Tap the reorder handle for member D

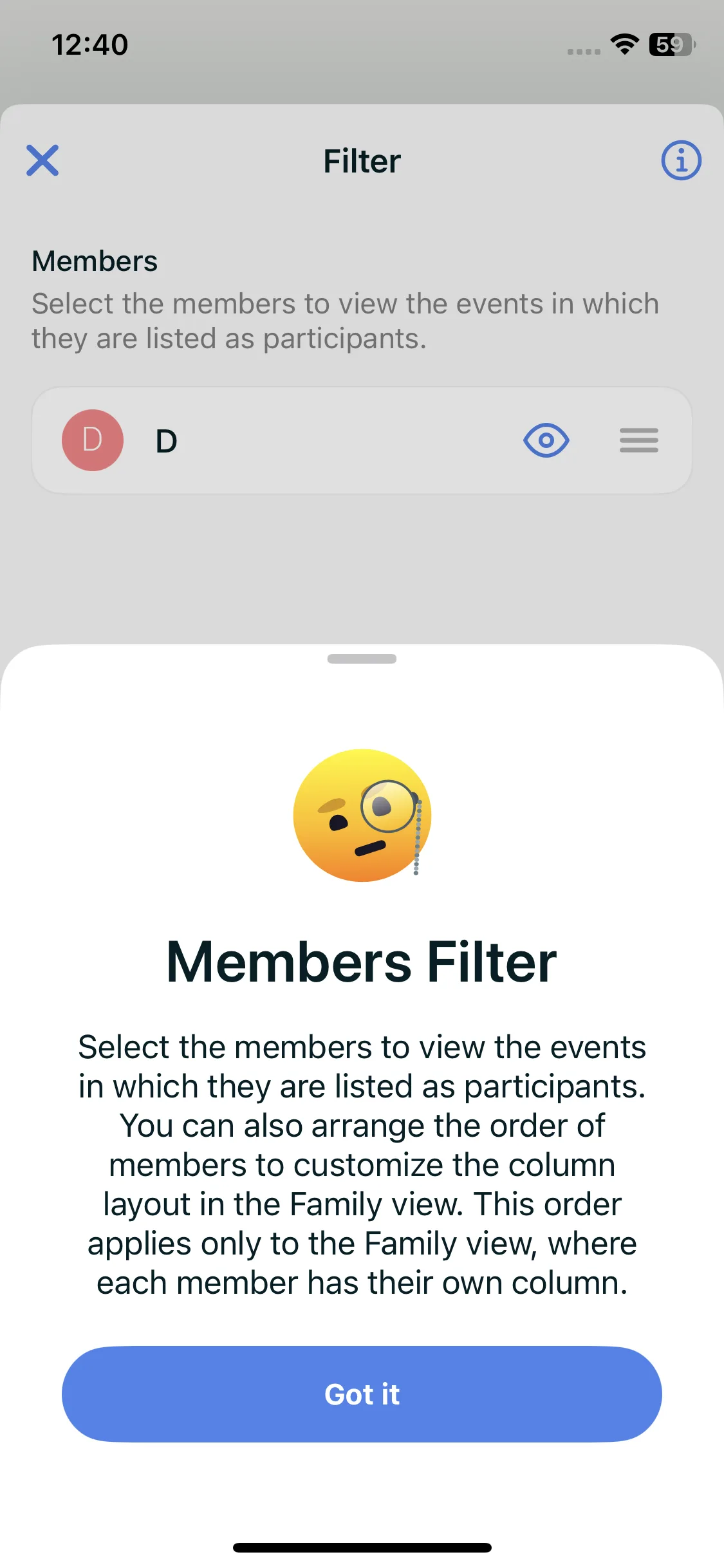(638, 440)
